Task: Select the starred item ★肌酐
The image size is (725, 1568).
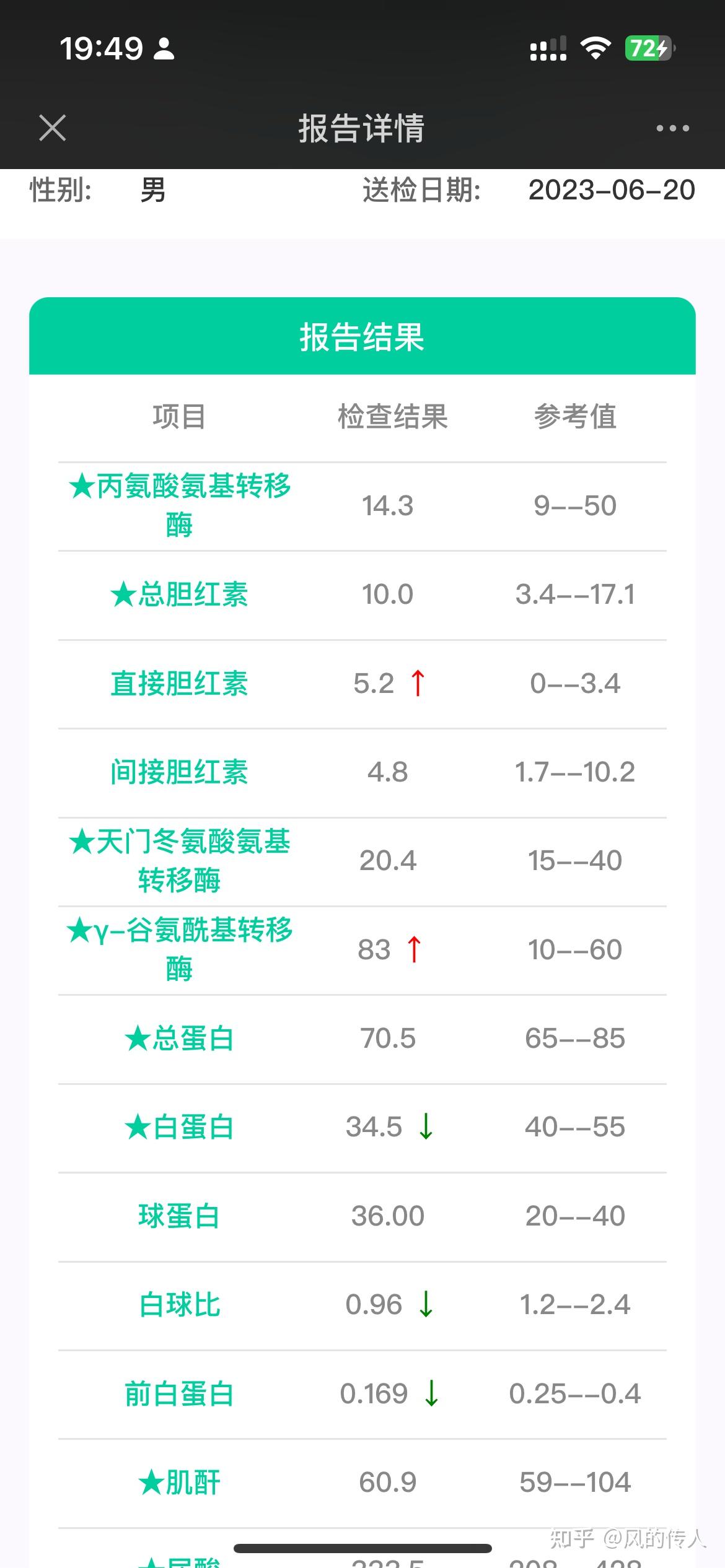Action: 182,1481
